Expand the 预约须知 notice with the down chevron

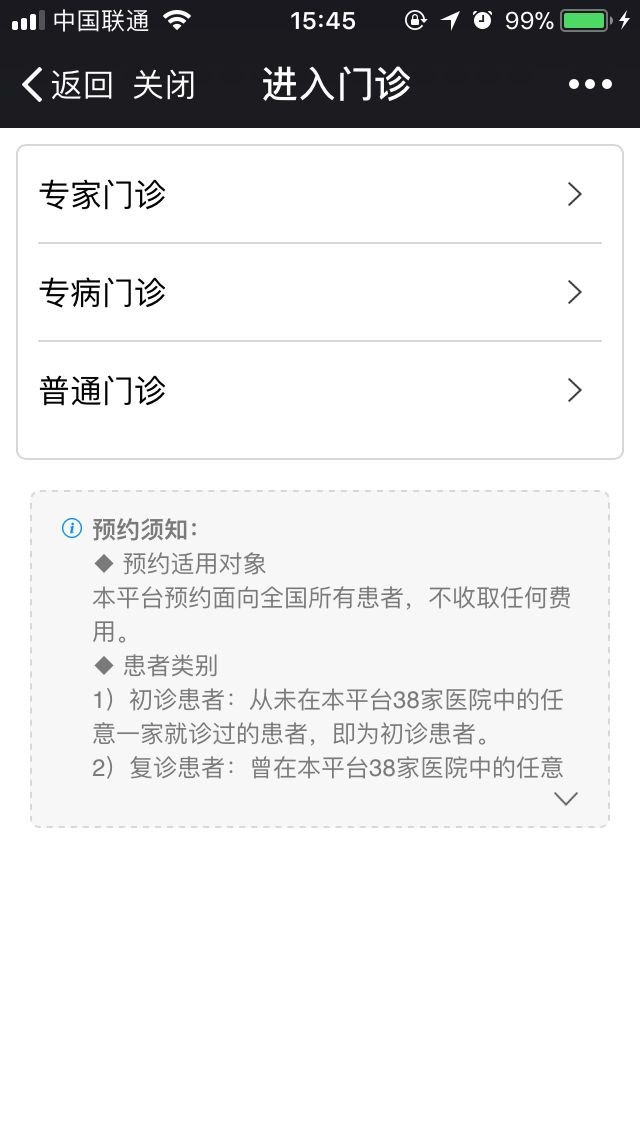(x=566, y=798)
